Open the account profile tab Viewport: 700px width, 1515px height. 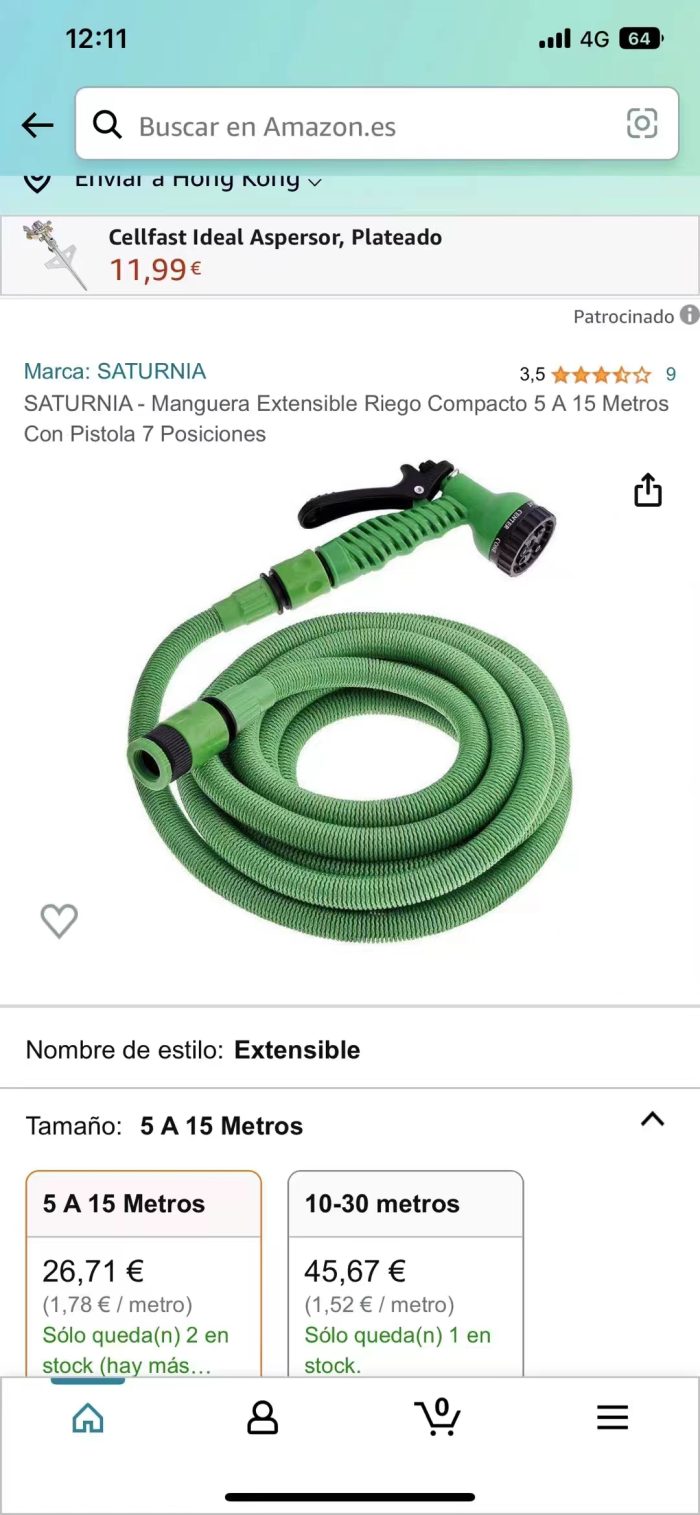262,1417
